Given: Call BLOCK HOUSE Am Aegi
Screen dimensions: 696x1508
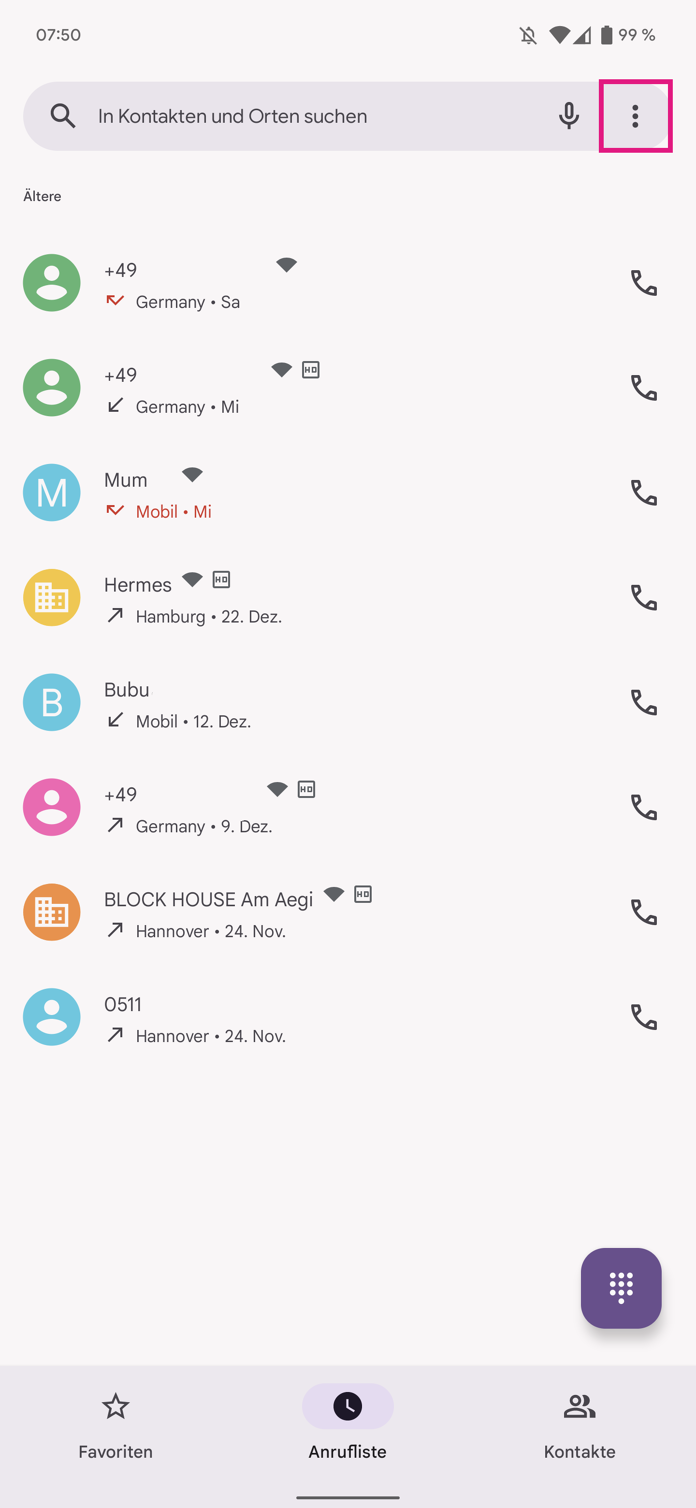Looking at the screenshot, I should click(x=643, y=912).
